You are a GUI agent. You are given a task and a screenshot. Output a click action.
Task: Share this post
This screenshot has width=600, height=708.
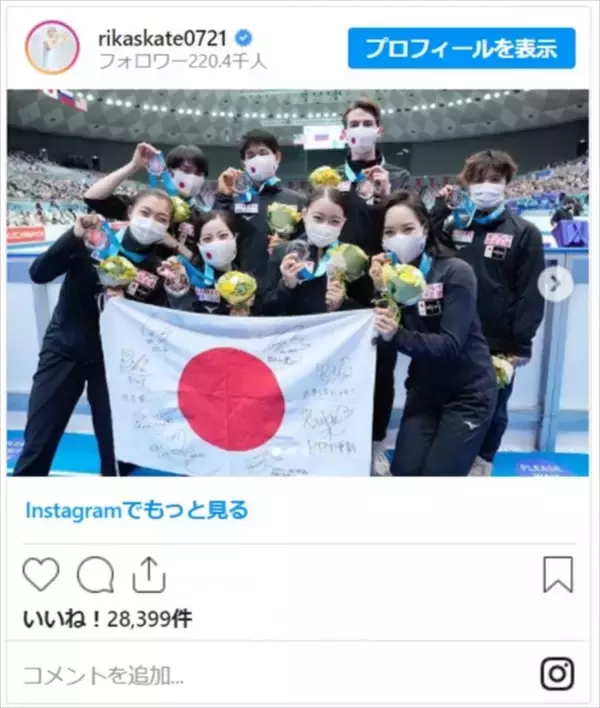click(148, 574)
